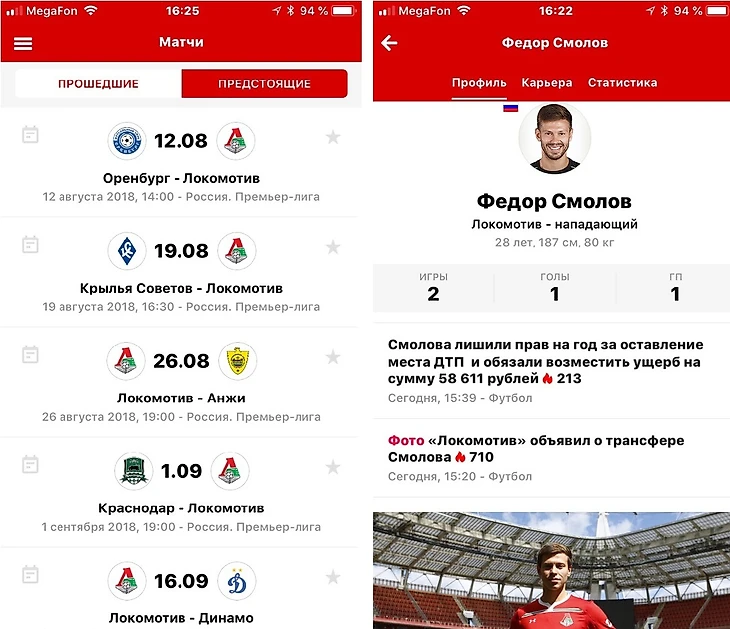Screen dimensions: 730x629
Task: Select the Профиль tab
Action: coord(479,83)
